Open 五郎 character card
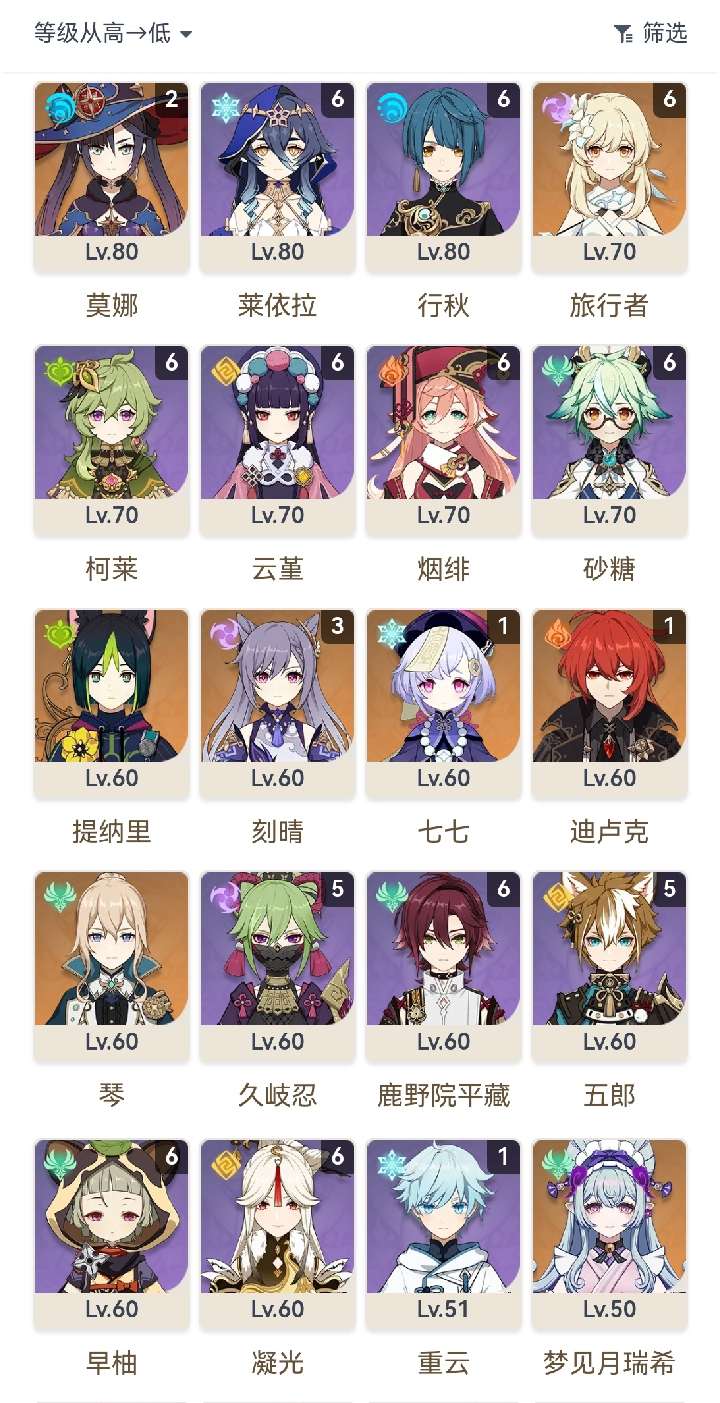Viewport: 720px width, 1403px height. click(x=610, y=964)
